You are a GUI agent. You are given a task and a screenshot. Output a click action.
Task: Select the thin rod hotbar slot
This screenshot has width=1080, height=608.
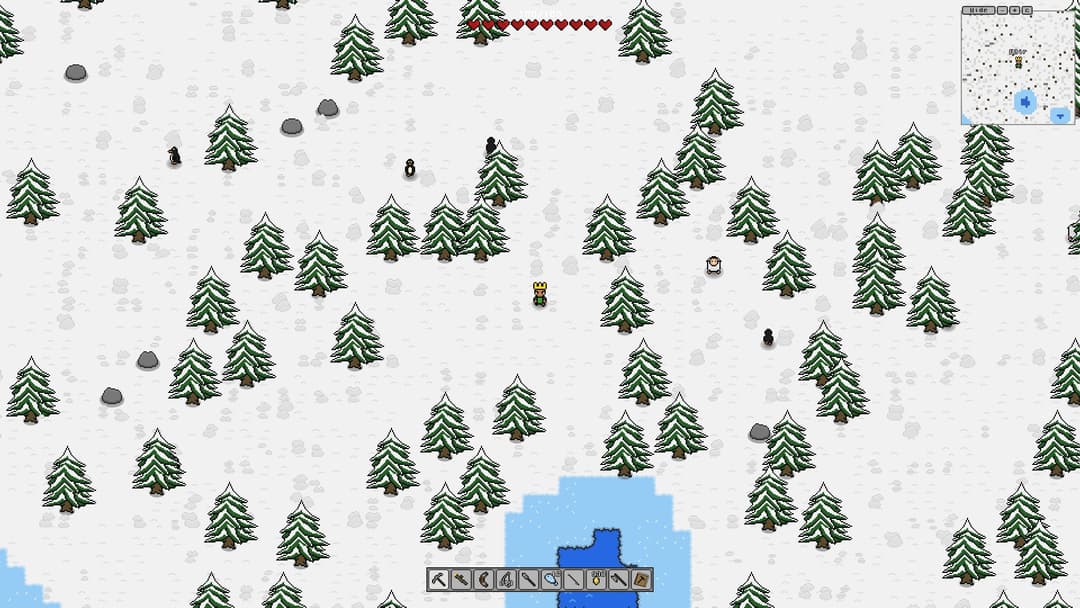573,580
